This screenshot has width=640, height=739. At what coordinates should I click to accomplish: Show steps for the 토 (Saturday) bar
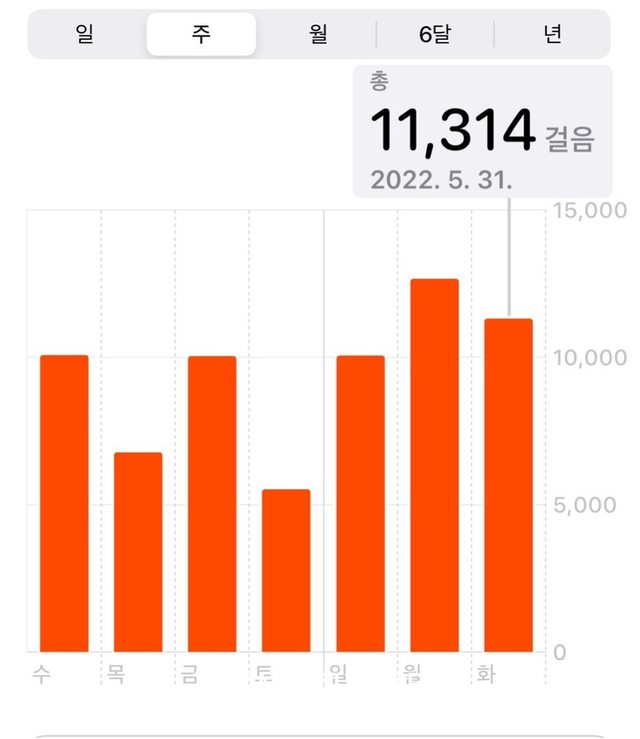286,570
